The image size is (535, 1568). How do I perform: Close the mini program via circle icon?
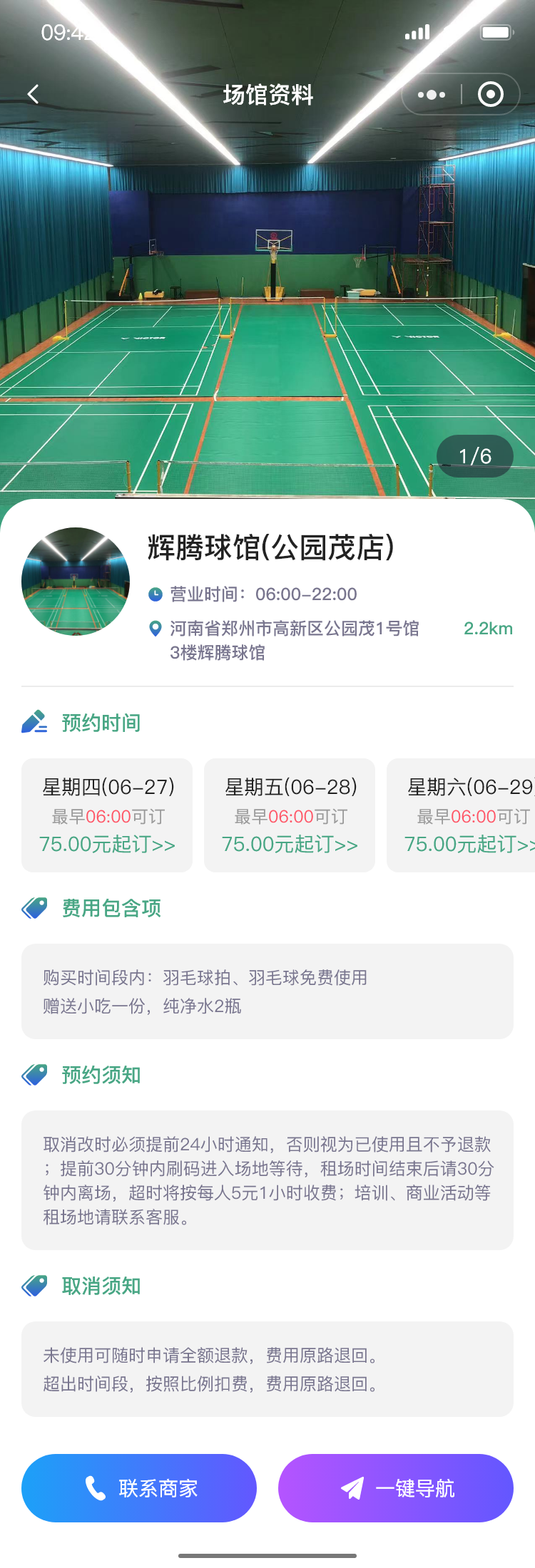(491, 94)
